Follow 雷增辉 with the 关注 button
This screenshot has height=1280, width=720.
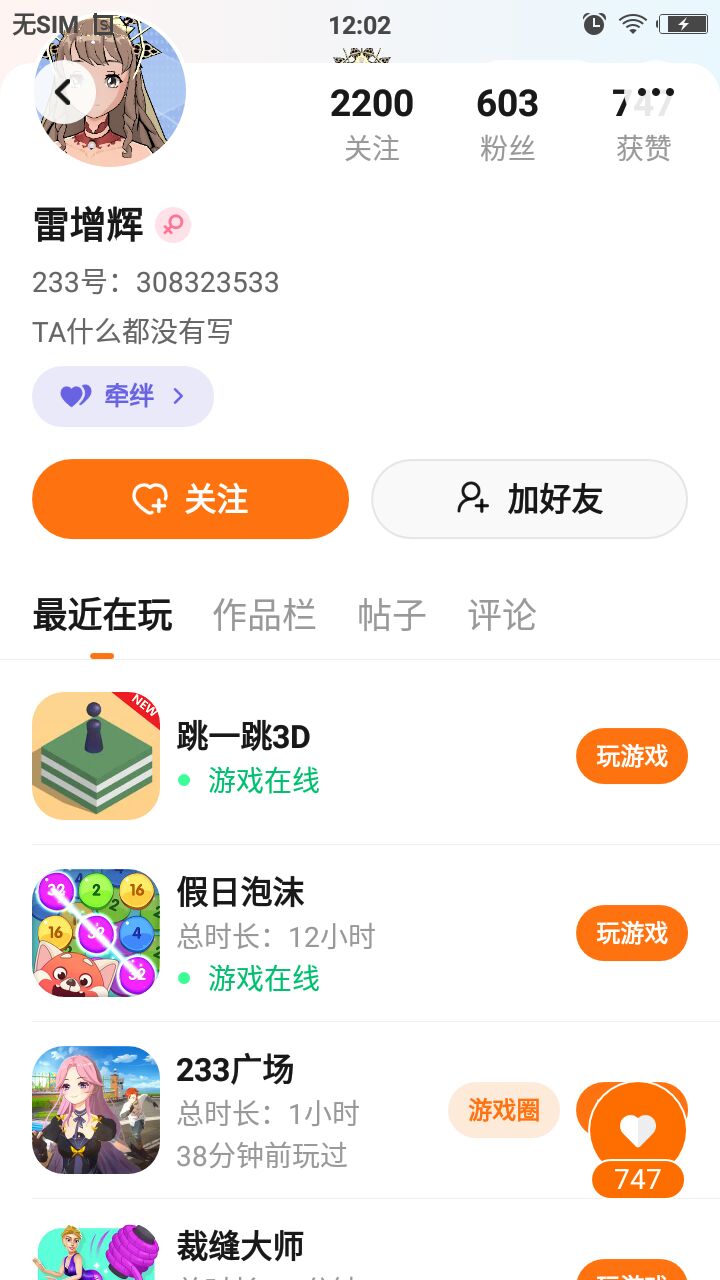click(190, 499)
